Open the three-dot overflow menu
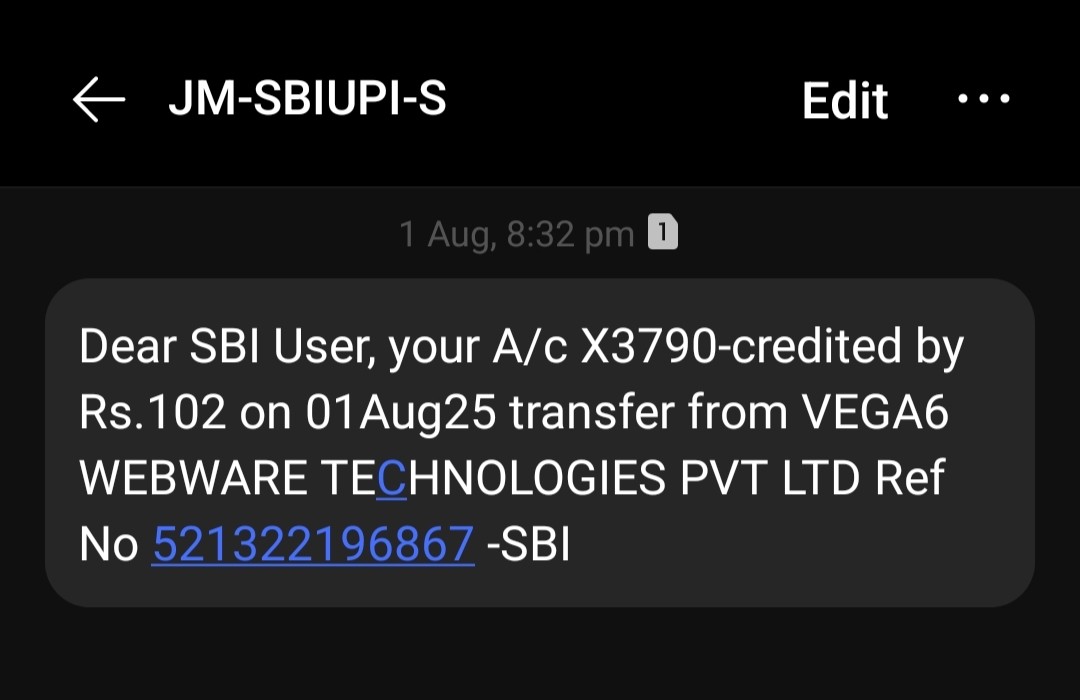The width and height of the screenshot is (1080, 700). tap(984, 99)
